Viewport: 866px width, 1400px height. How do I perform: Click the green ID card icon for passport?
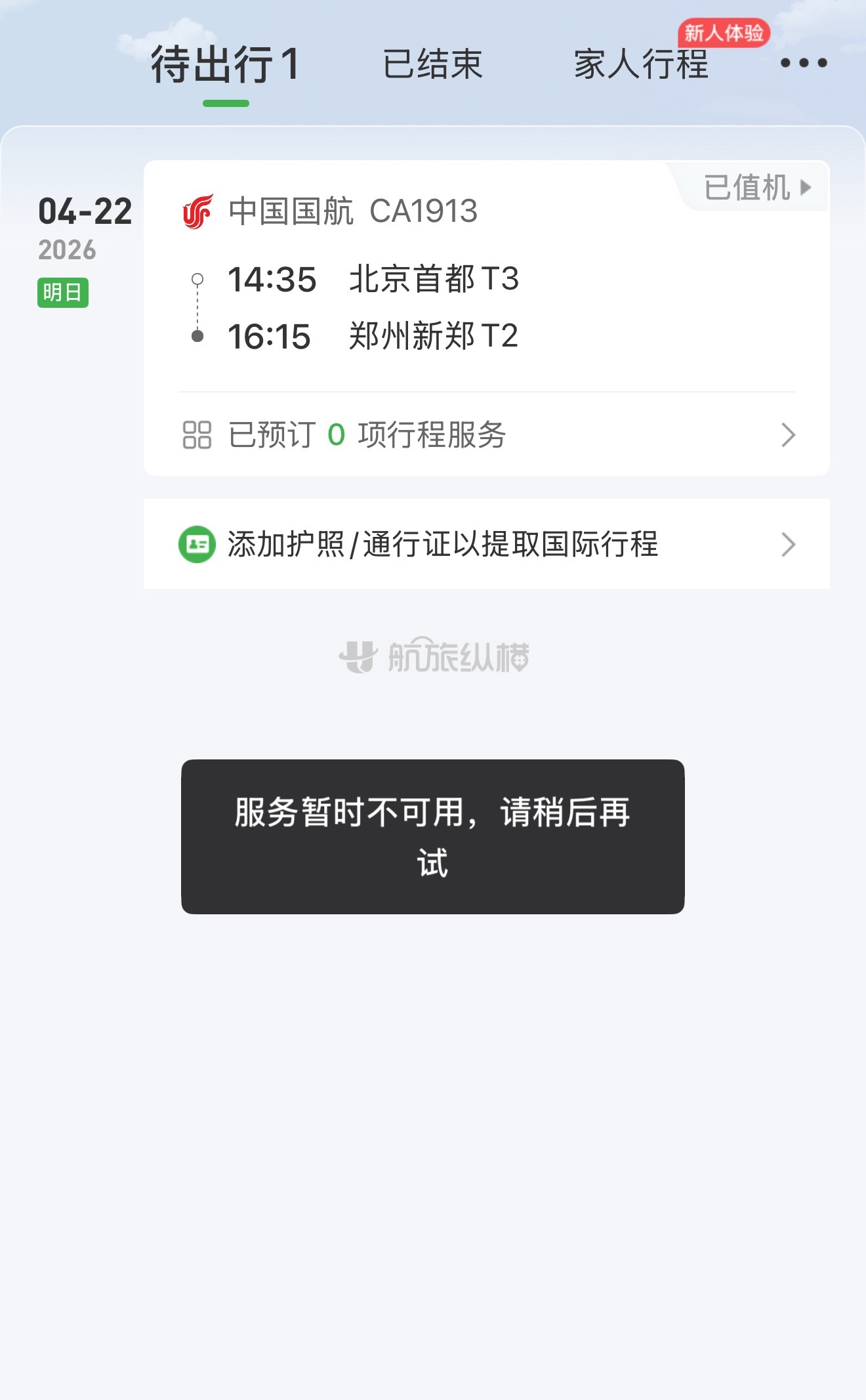[196, 544]
